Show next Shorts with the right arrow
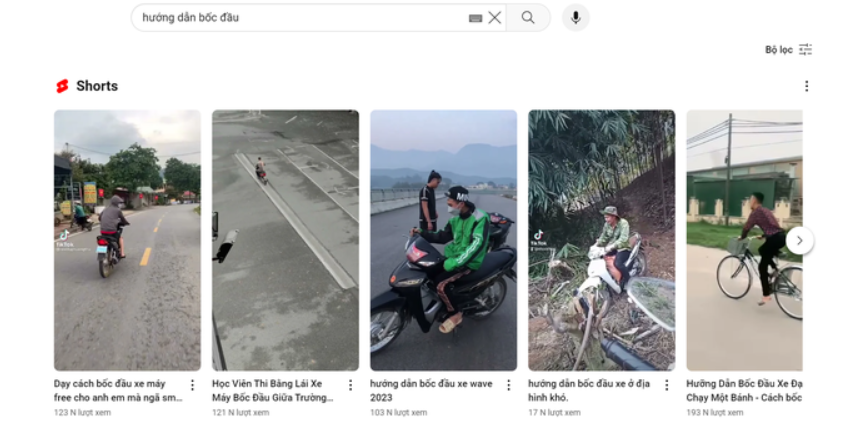 coord(800,240)
